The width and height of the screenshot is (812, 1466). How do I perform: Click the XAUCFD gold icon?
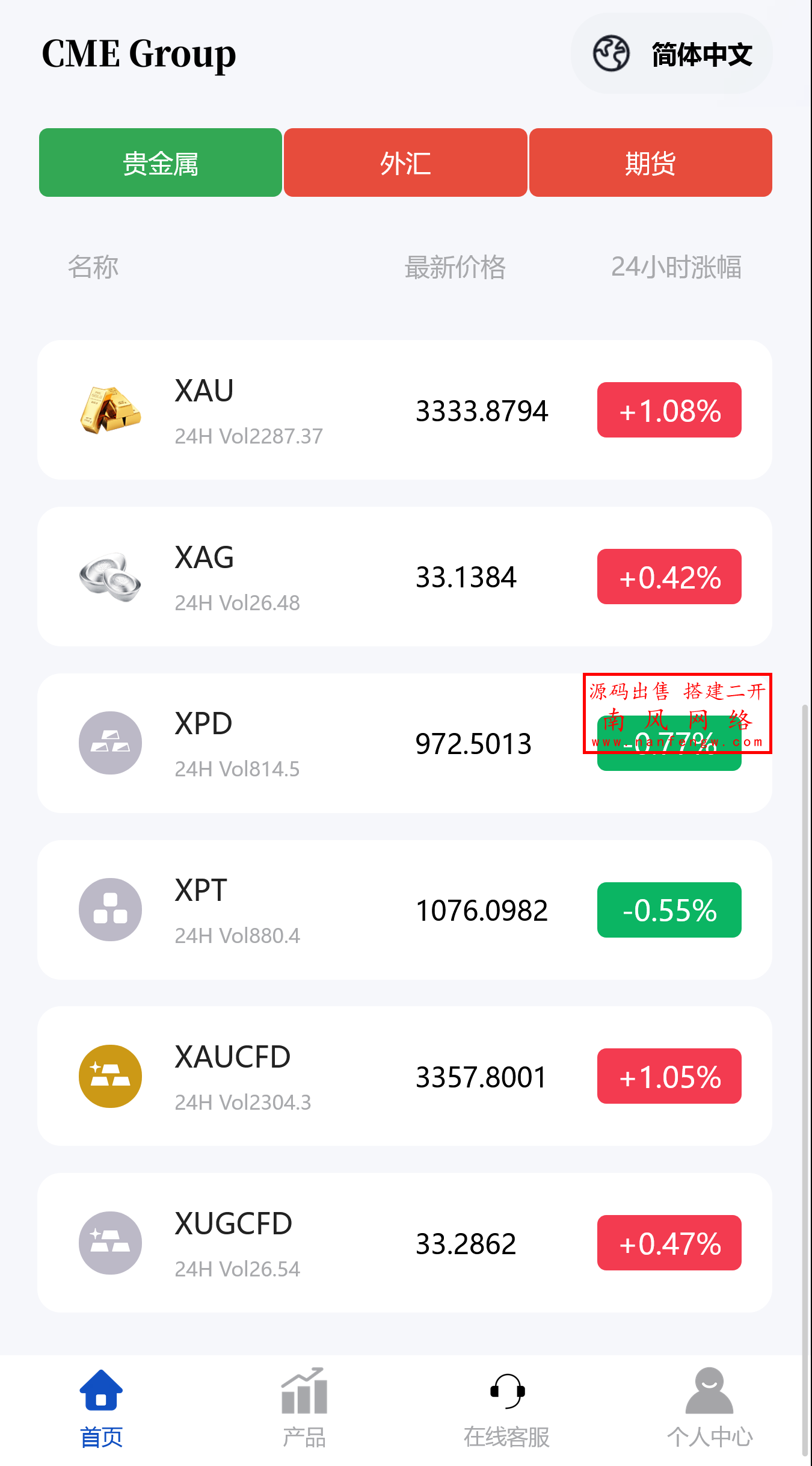click(x=109, y=1076)
